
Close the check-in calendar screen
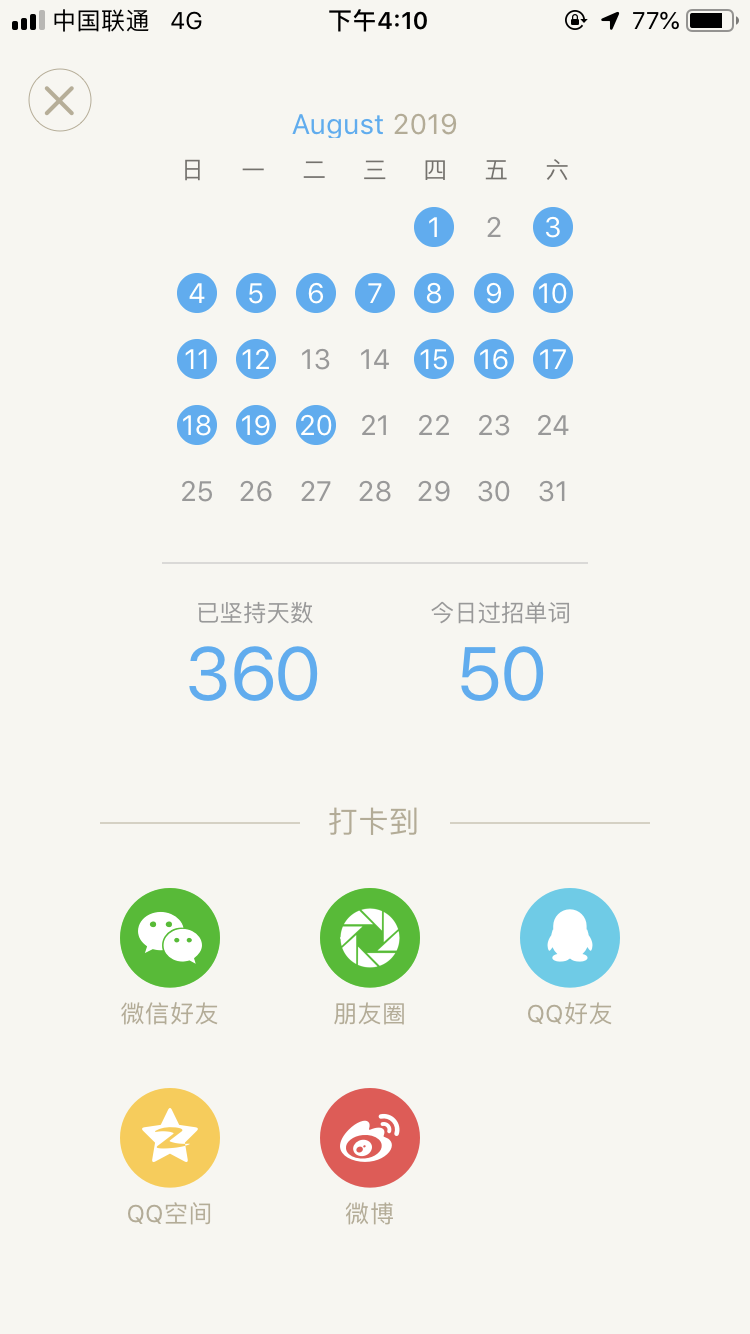pyautogui.click(x=60, y=100)
